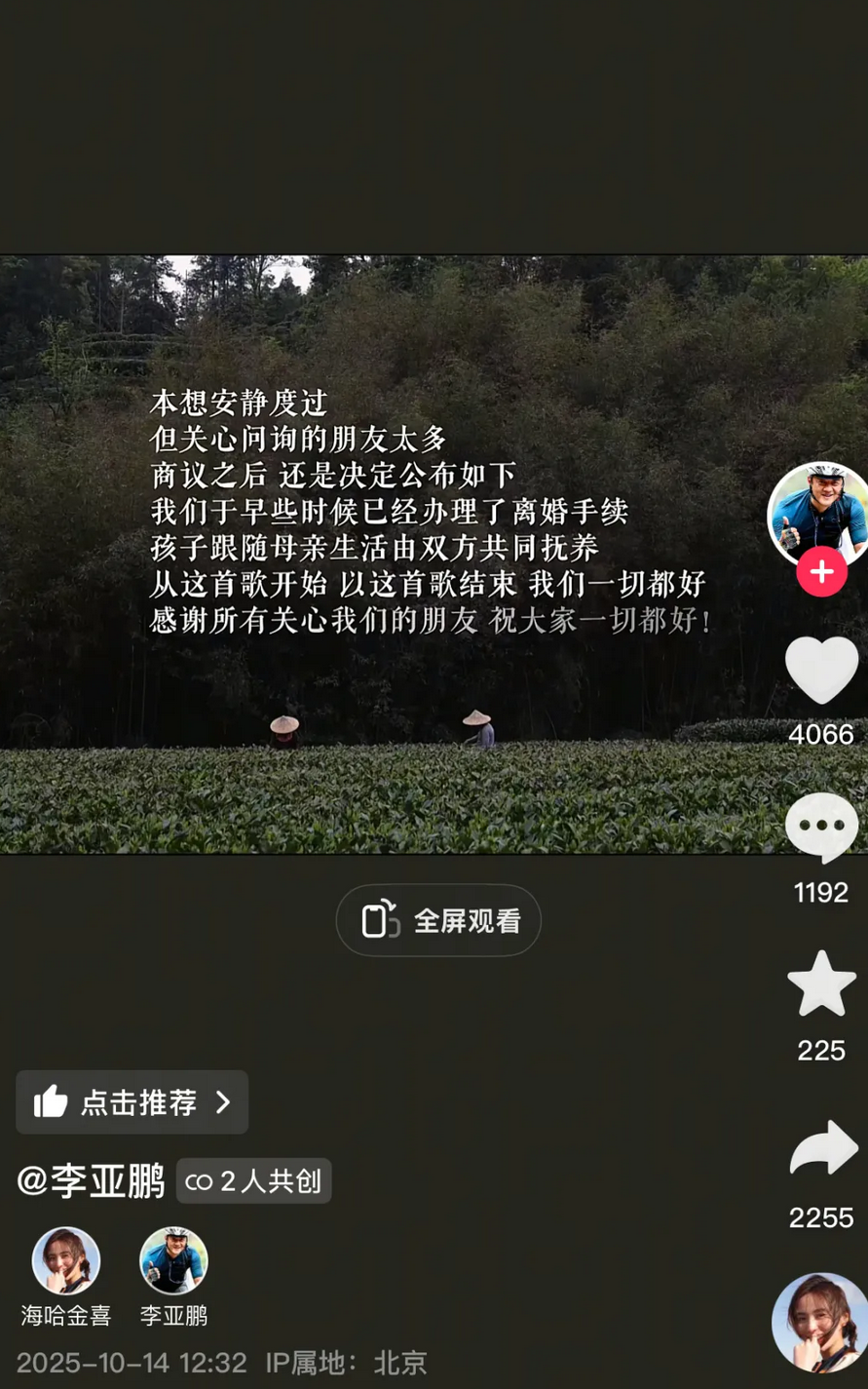Select the 李亚鹏 co-creator entry

tap(173, 1260)
